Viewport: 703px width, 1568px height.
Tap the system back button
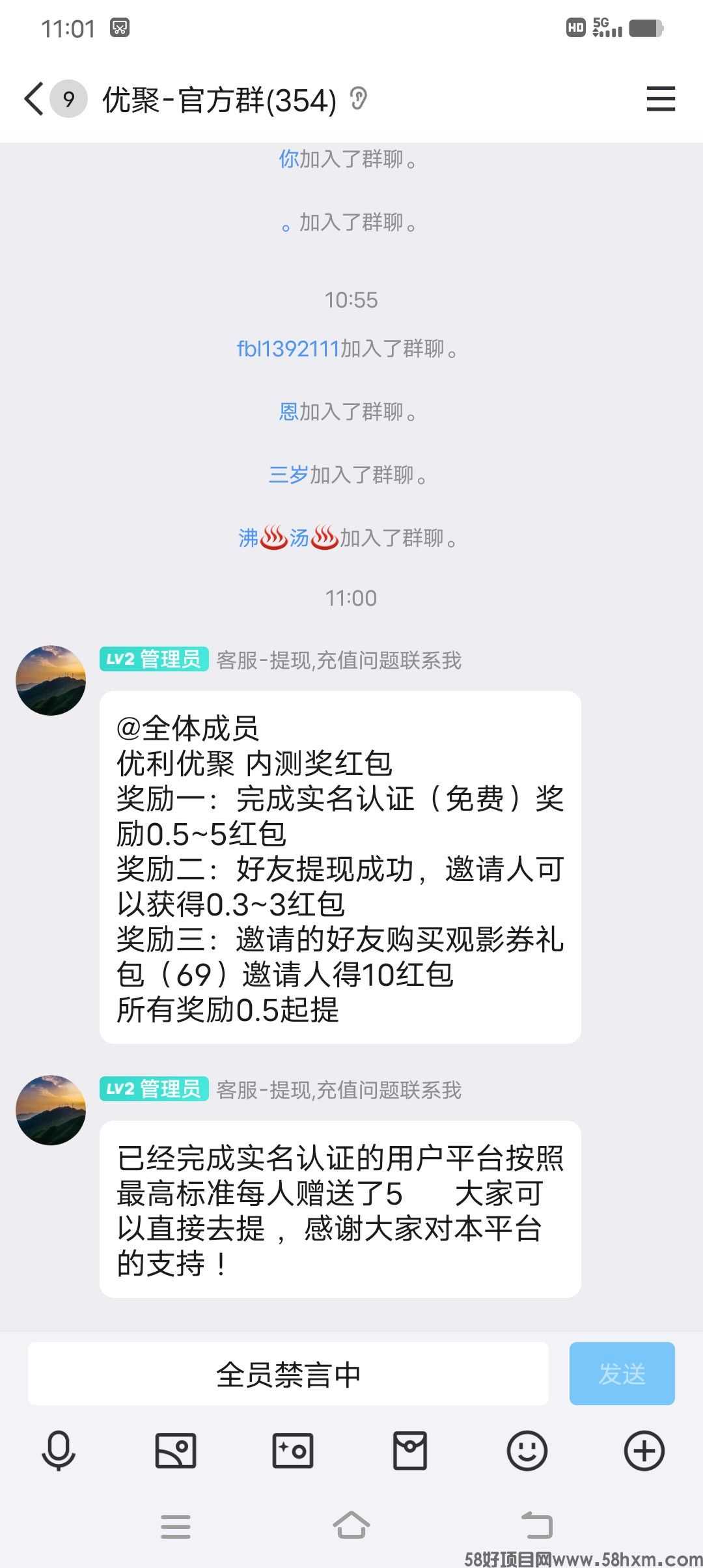(x=537, y=1526)
